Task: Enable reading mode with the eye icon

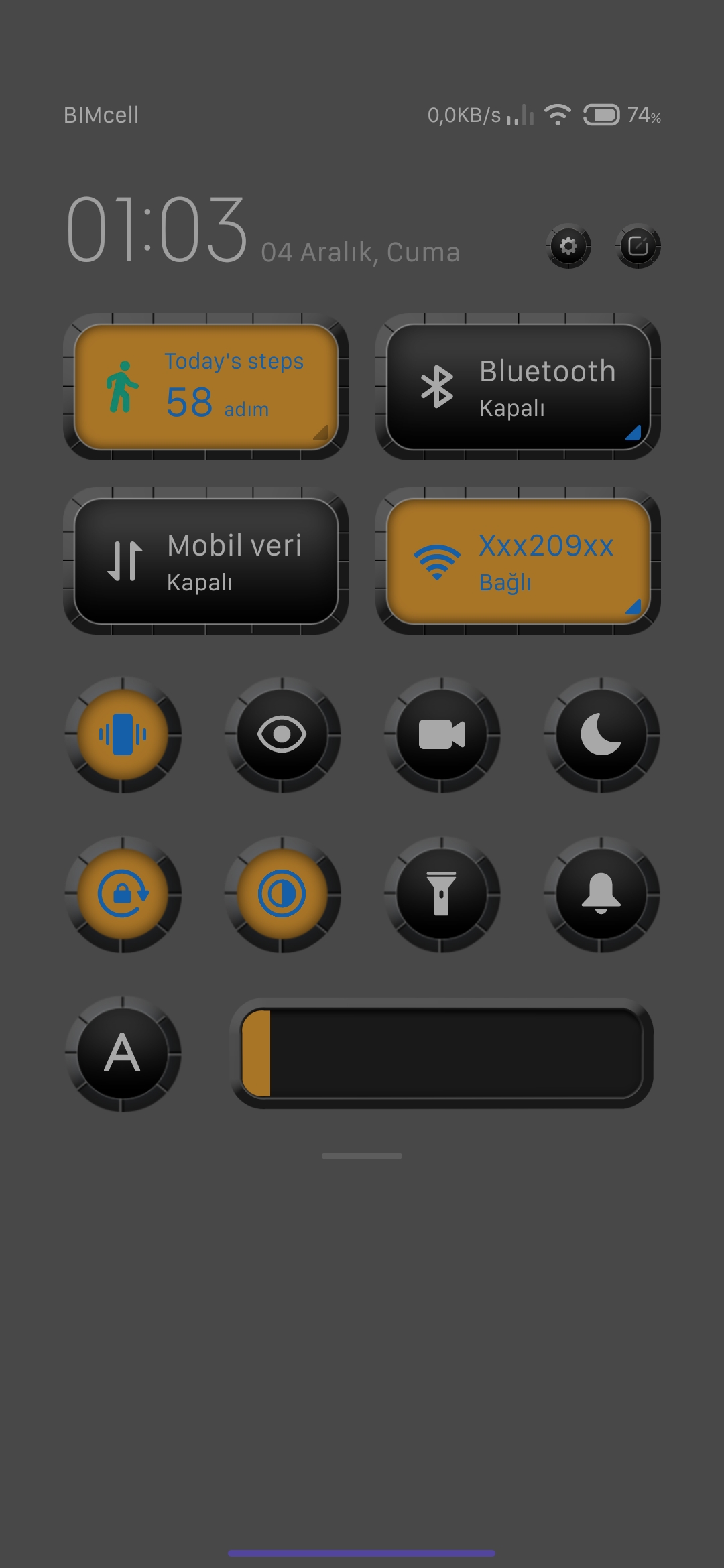Action: click(x=282, y=734)
